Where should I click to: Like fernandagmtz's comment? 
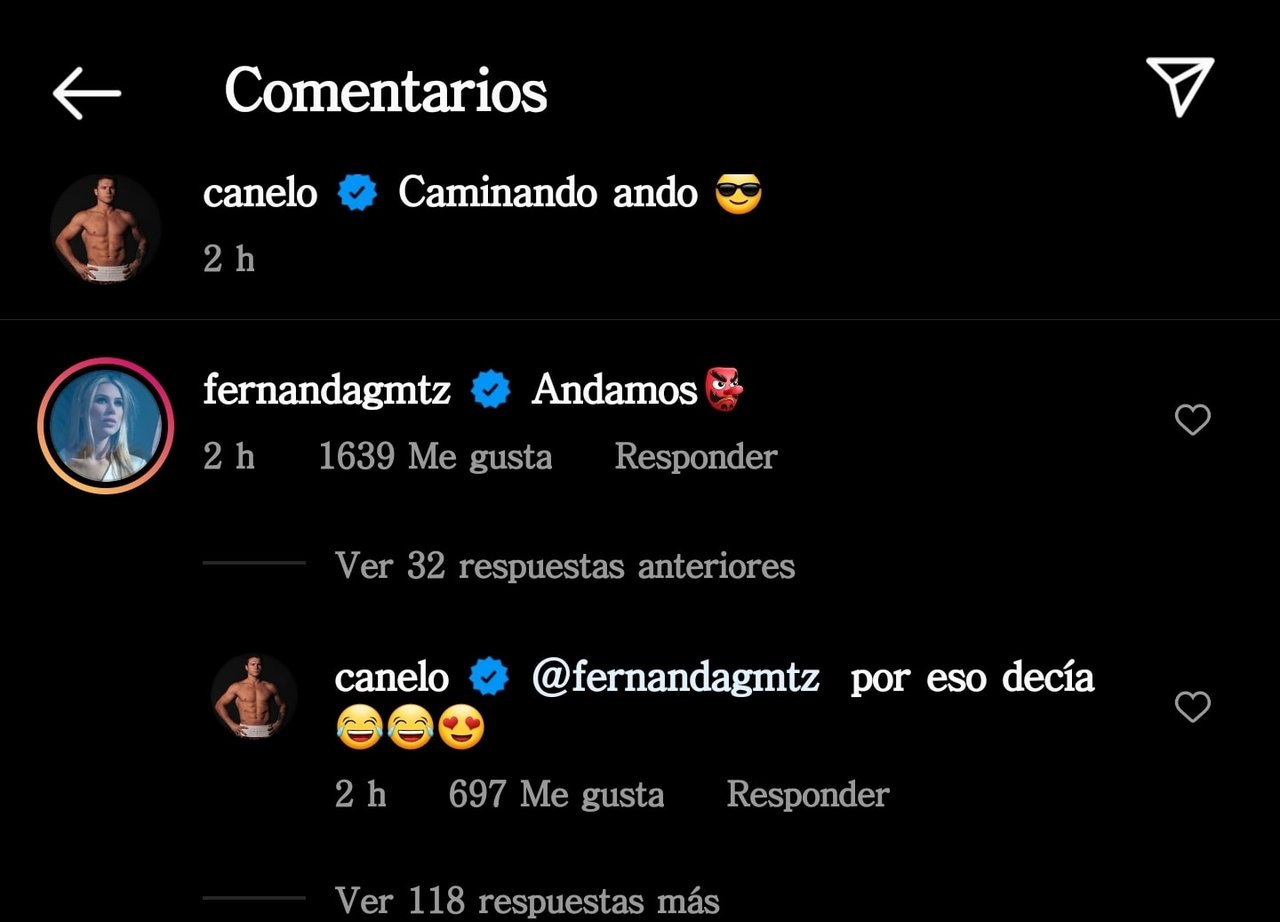[1192, 420]
